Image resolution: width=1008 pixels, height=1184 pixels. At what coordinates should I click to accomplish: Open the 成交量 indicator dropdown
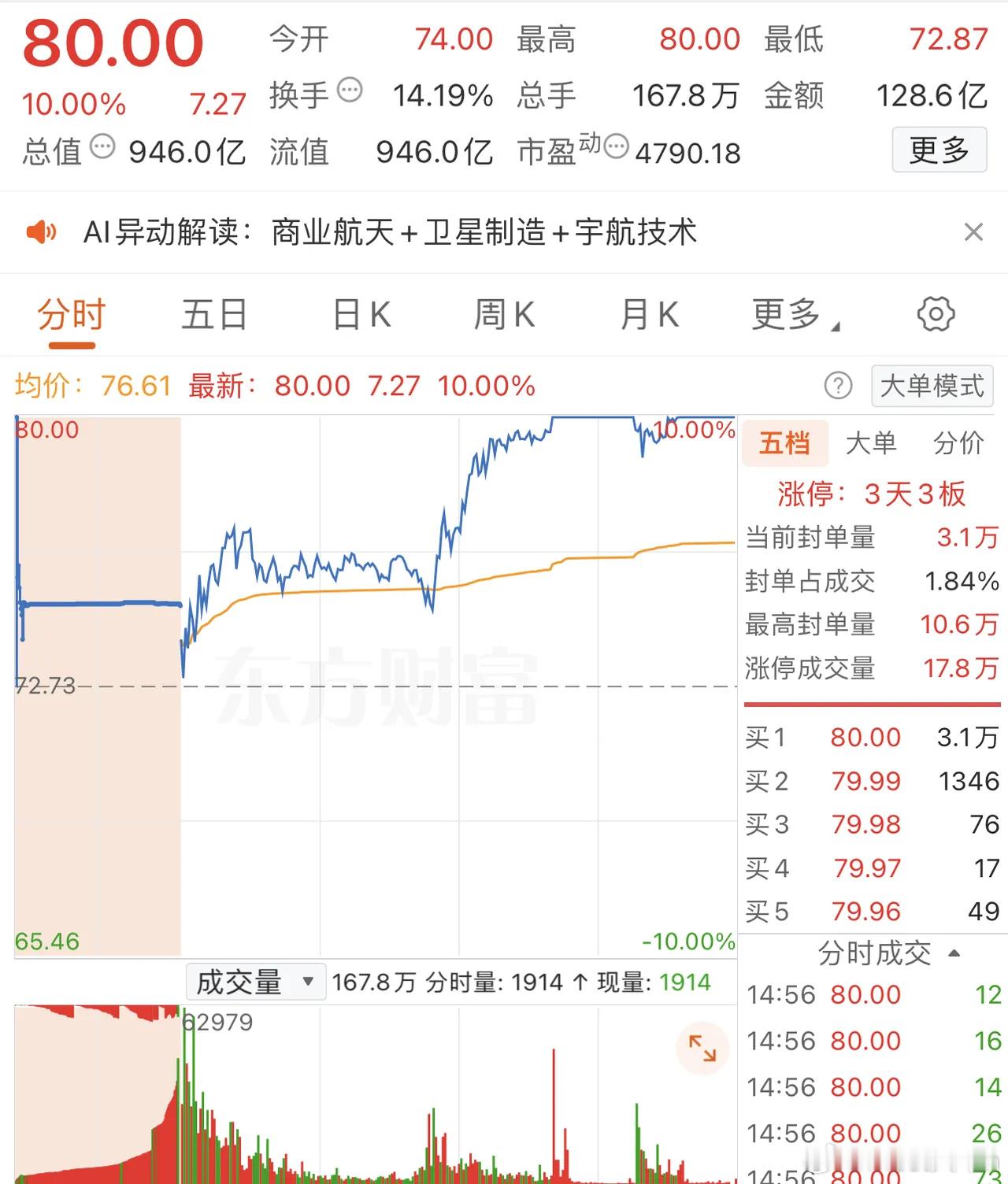(254, 982)
